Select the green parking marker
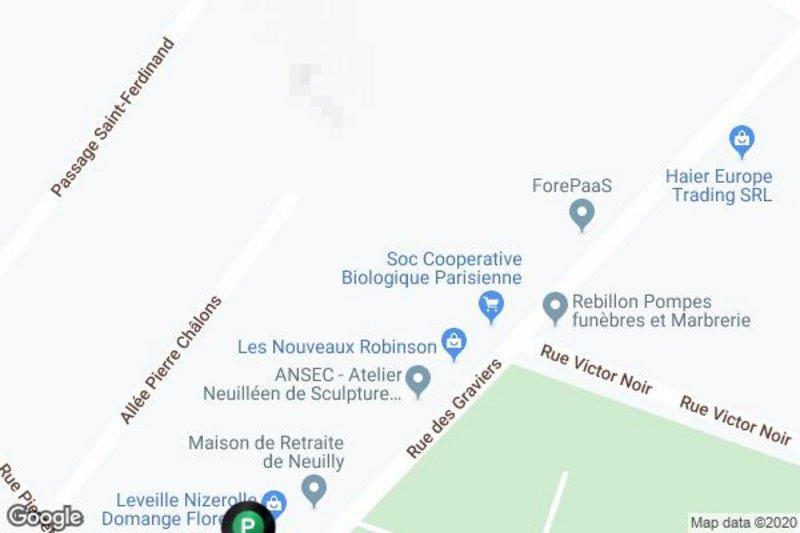 [246, 523]
